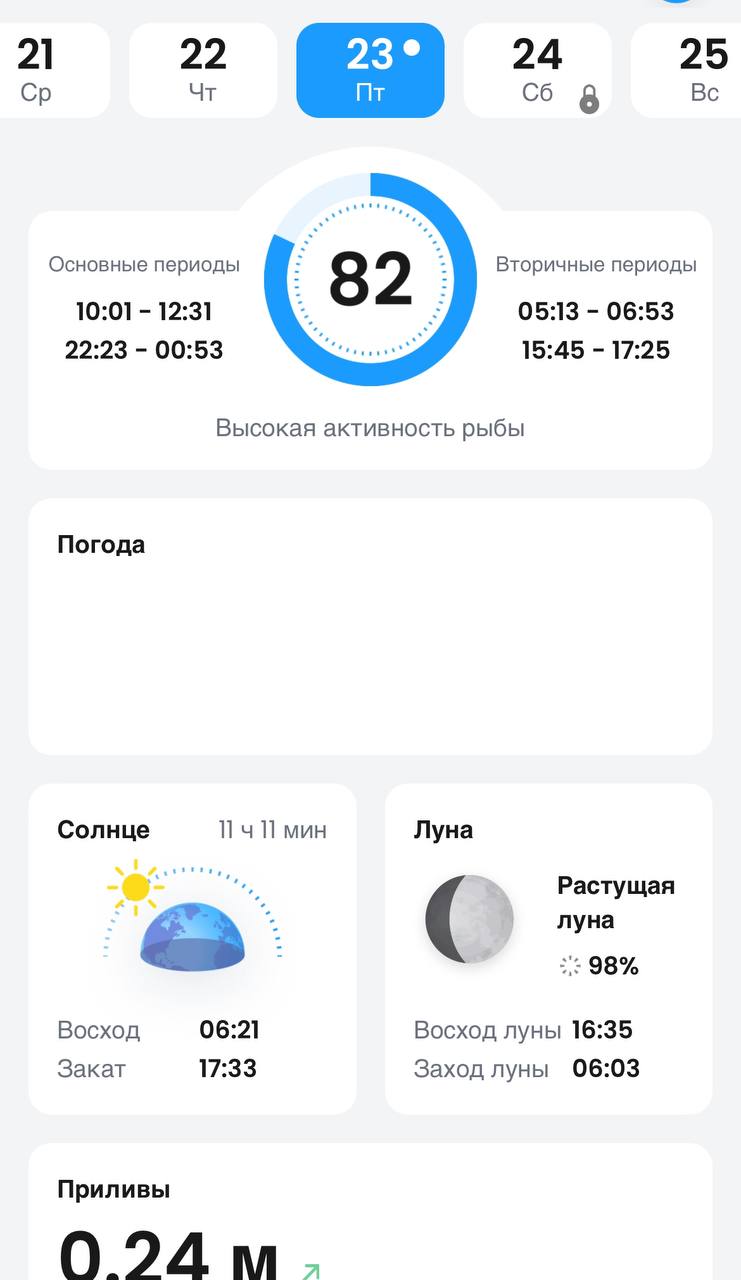Image resolution: width=741 pixels, height=1280 pixels.
Task: Open the Луна moon phase card
Action: pyautogui.click(x=548, y=948)
